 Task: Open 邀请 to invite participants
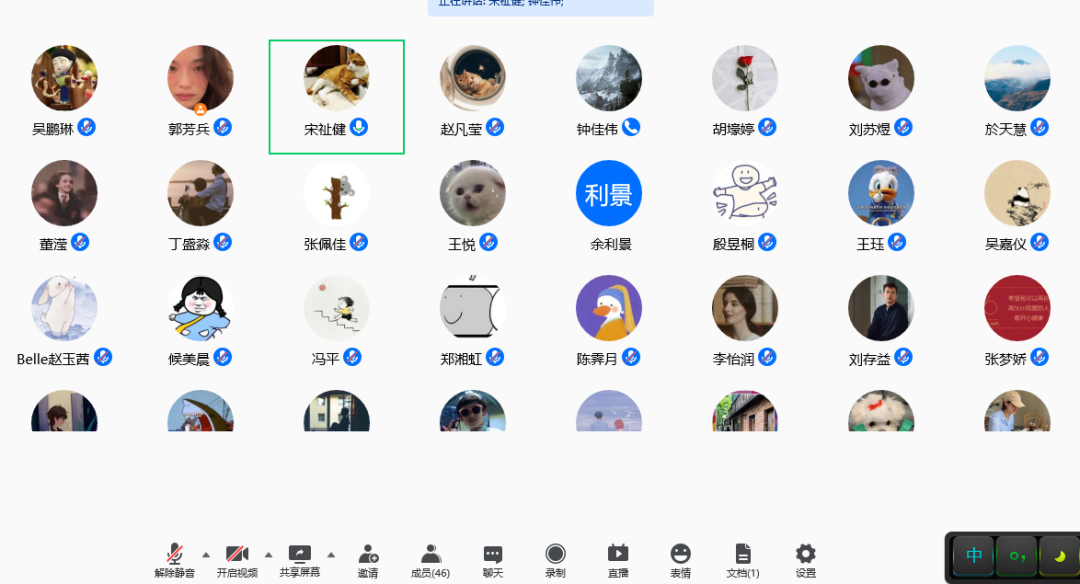(368, 560)
